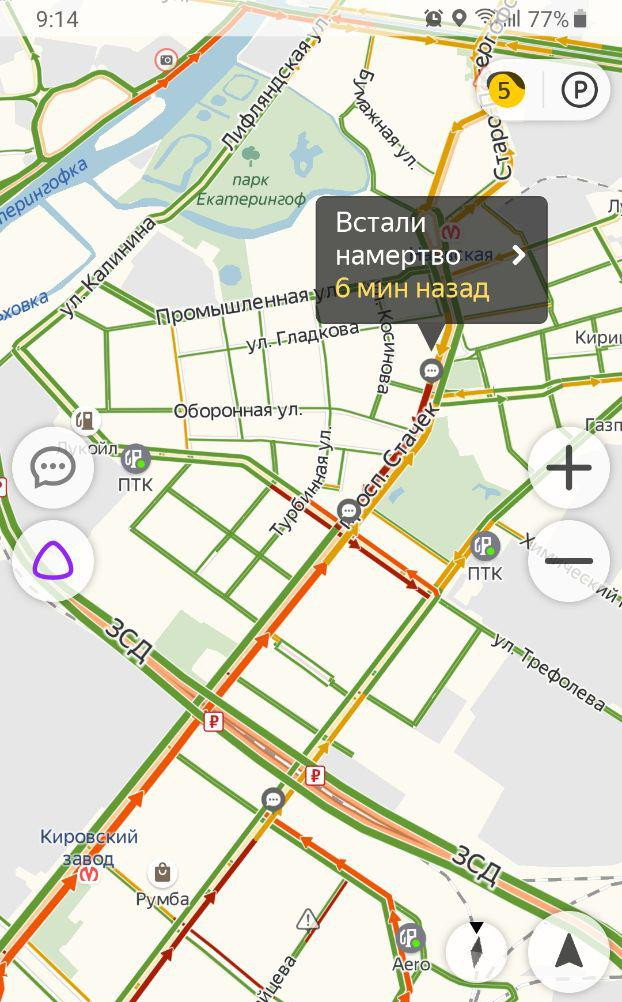Open the Aero gas station marker

click(x=410, y=938)
